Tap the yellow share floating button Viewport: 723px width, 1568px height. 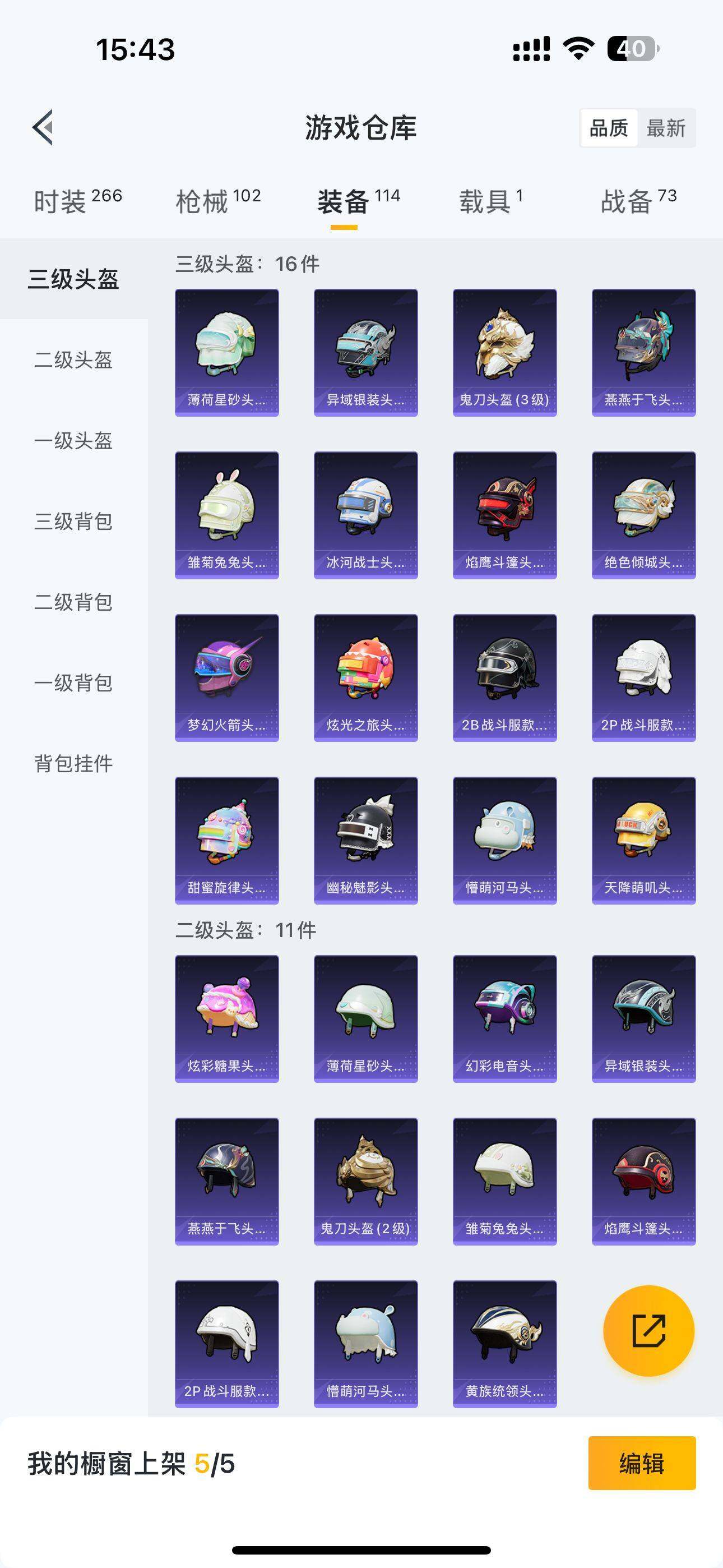pyautogui.click(x=648, y=1330)
